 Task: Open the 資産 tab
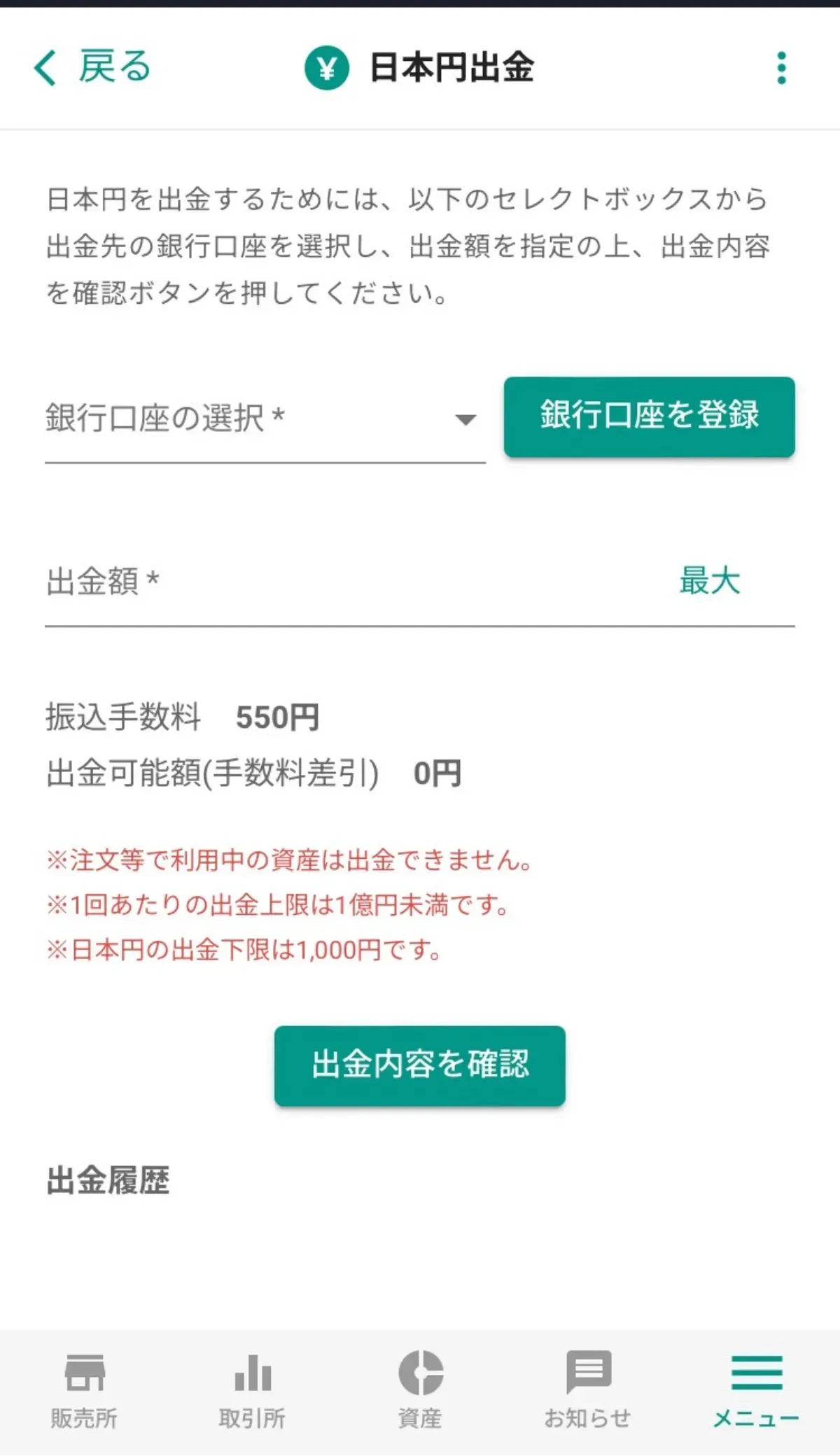click(420, 1390)
